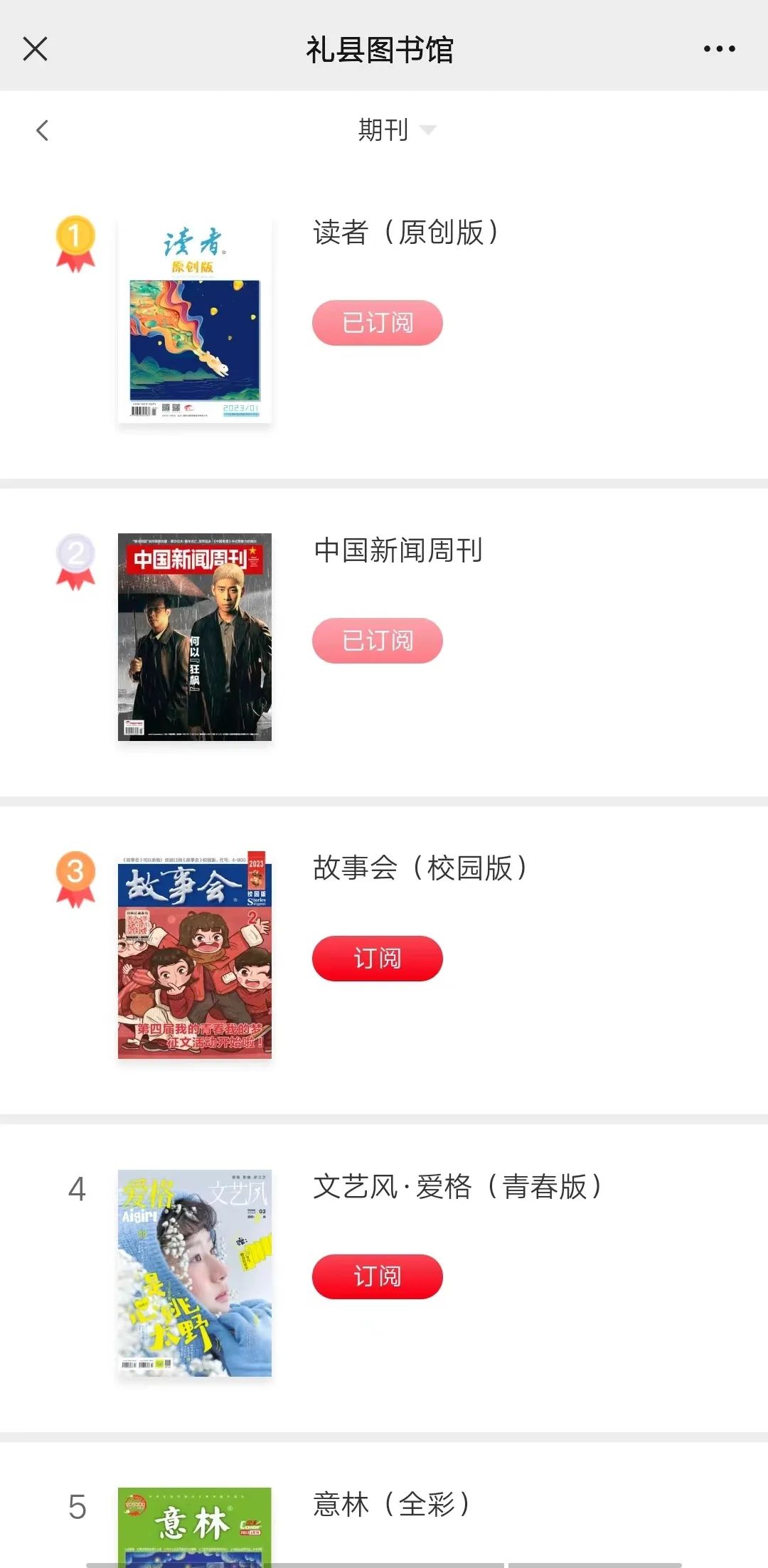Open the 中国新闻周刊 magazine cover
Image resolution: width=768 pixels, height=1568 pixels.
194,637
